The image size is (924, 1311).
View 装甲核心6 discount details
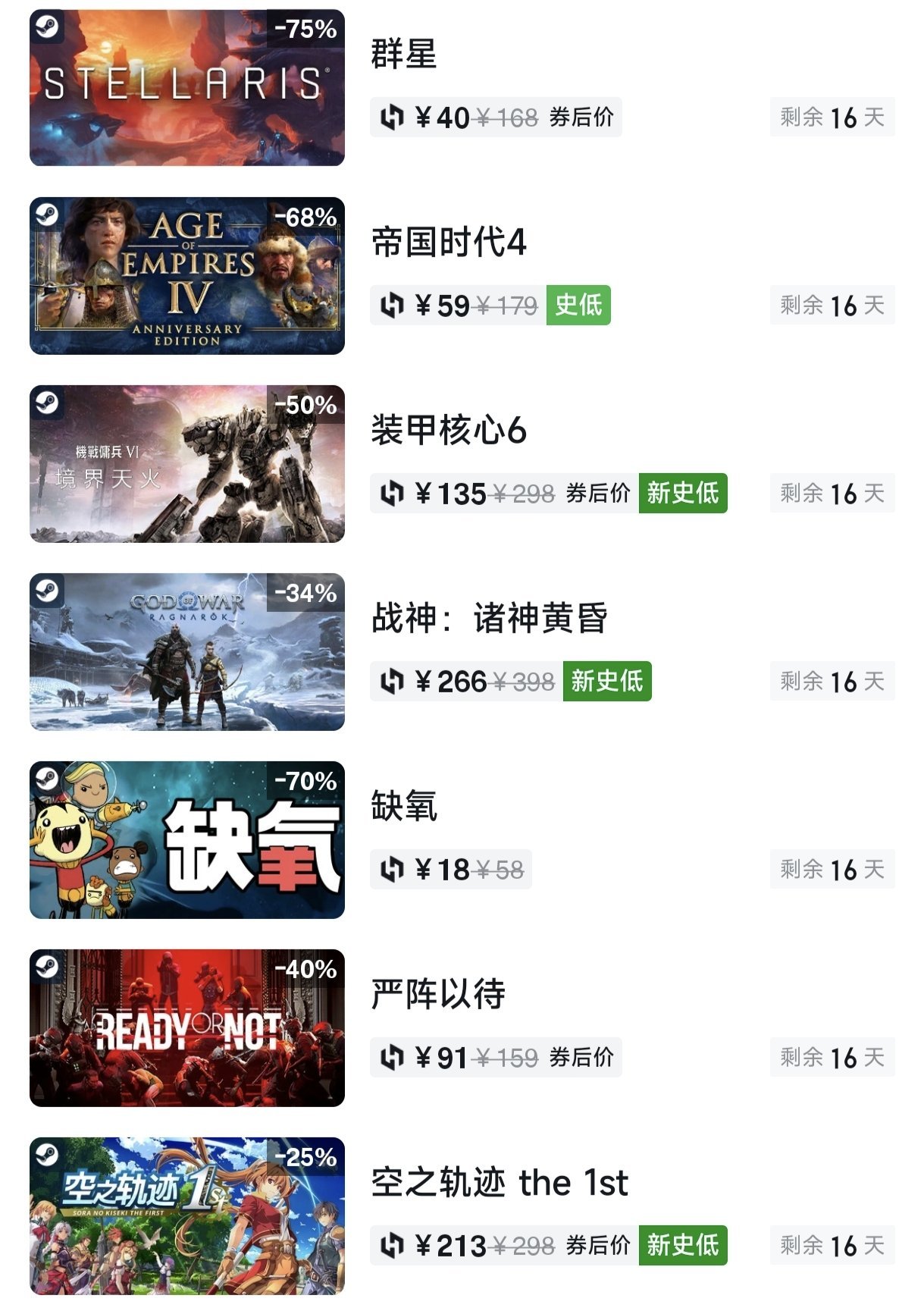tap(448, 431)
